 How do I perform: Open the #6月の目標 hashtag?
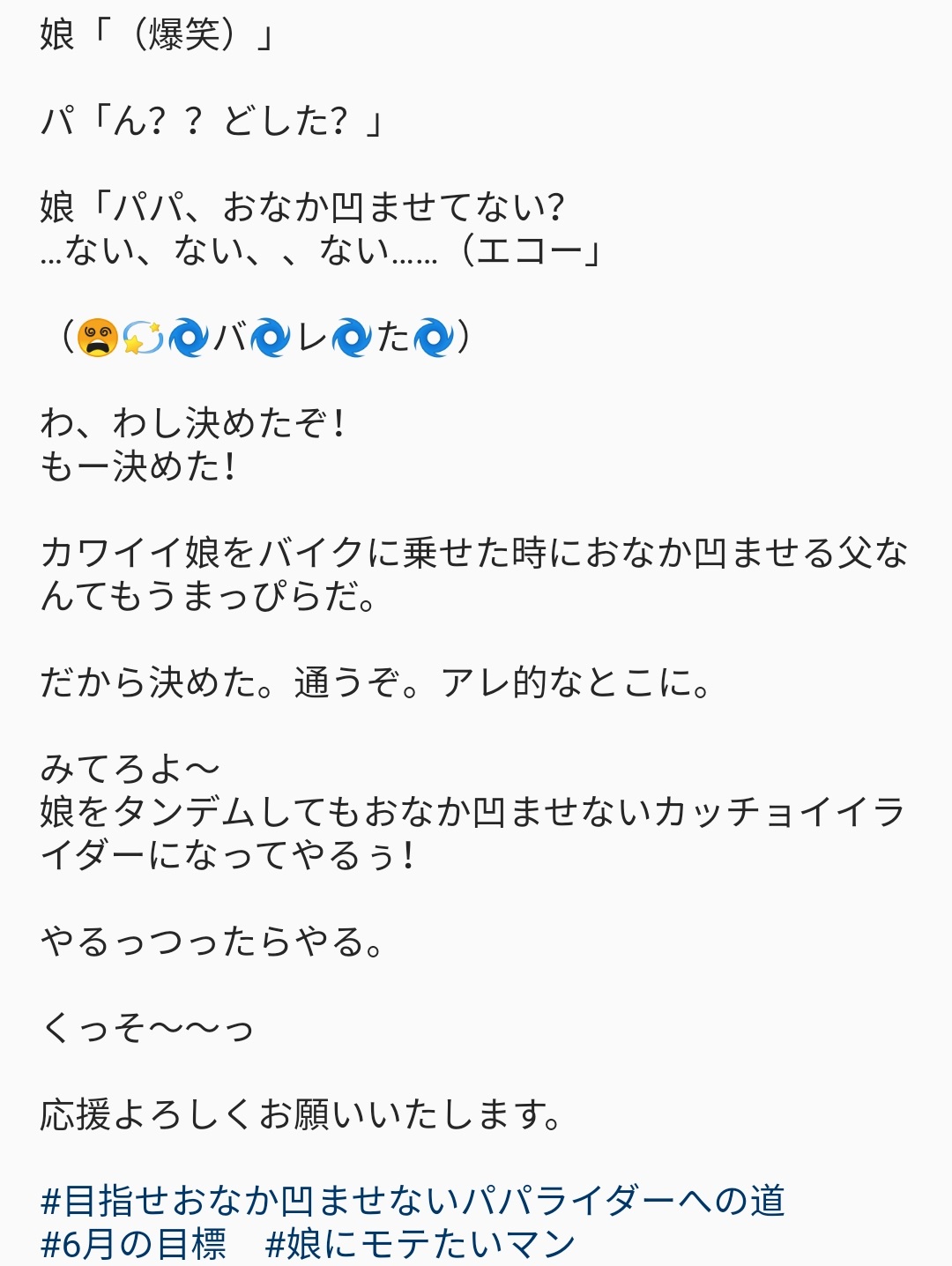134,1244
